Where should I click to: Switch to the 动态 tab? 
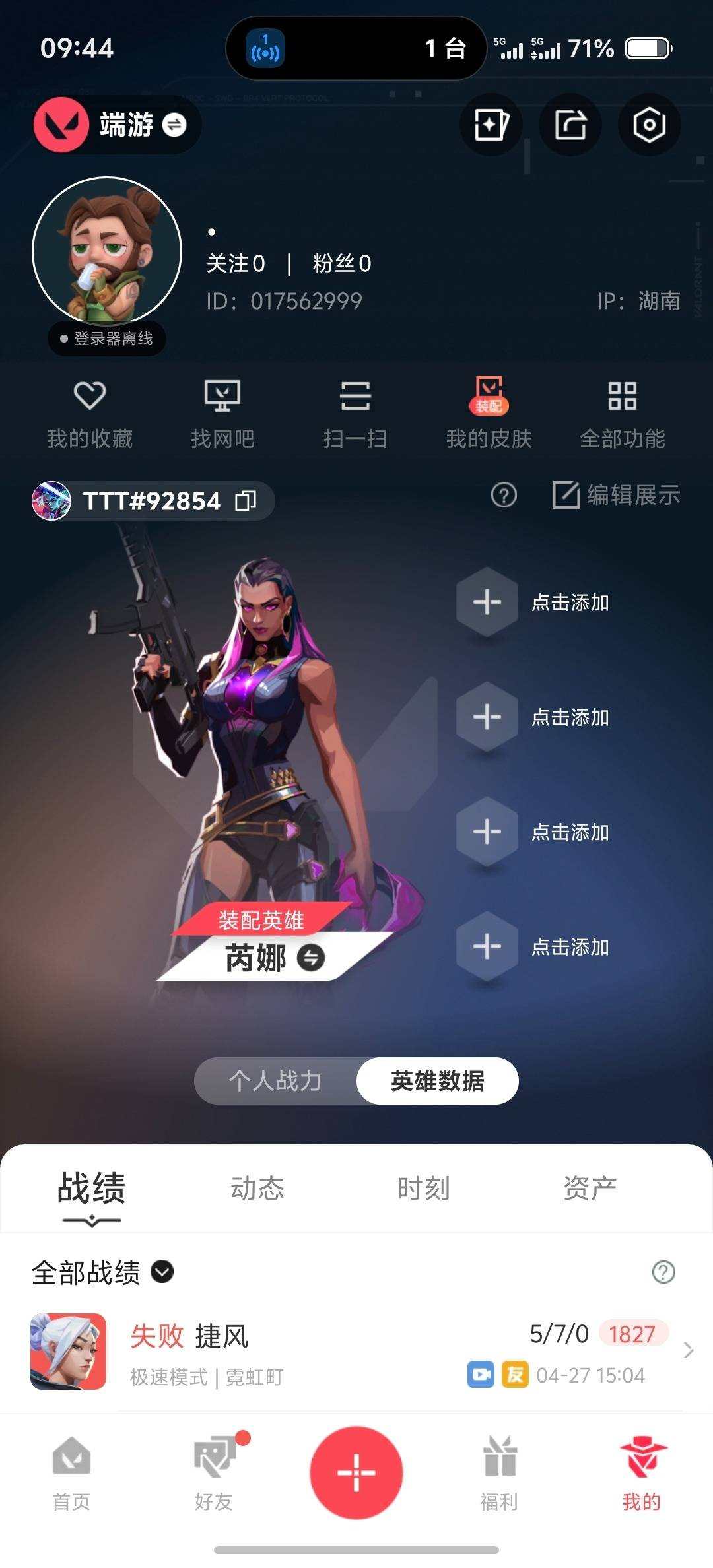[257, 1189]
